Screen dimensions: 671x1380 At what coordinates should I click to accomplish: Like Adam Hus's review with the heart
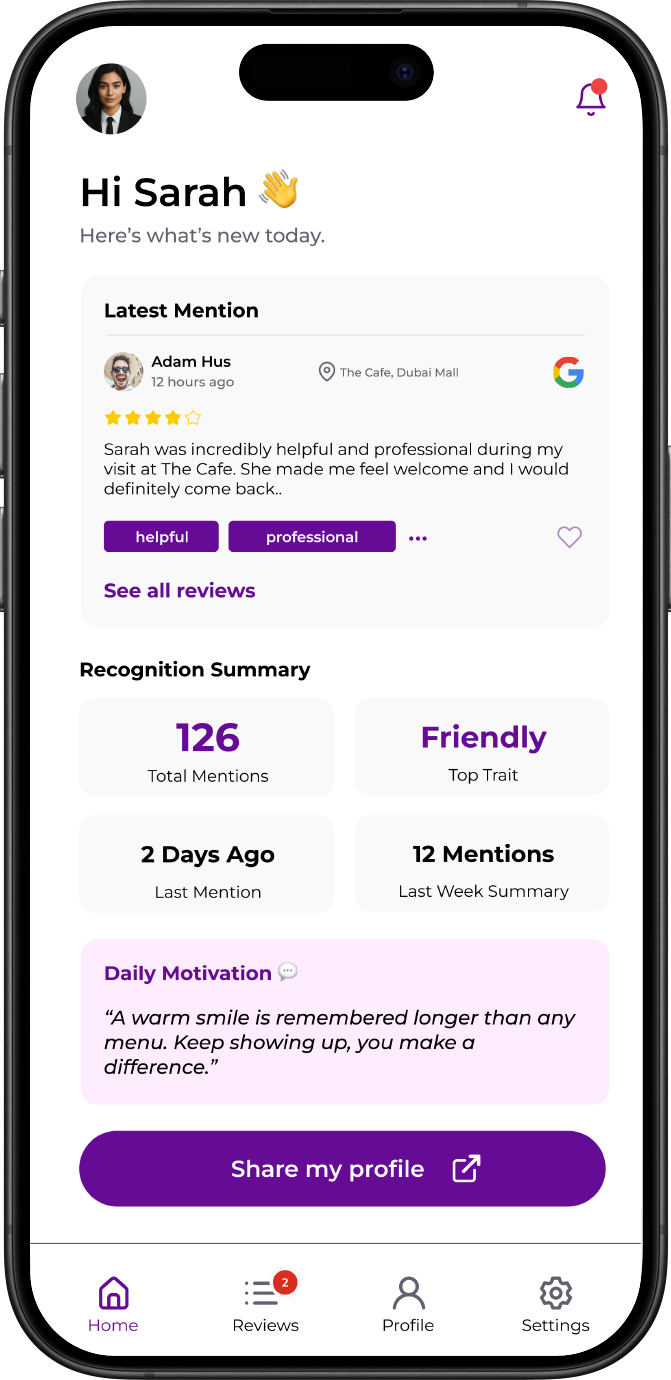(x=569, y=537)
